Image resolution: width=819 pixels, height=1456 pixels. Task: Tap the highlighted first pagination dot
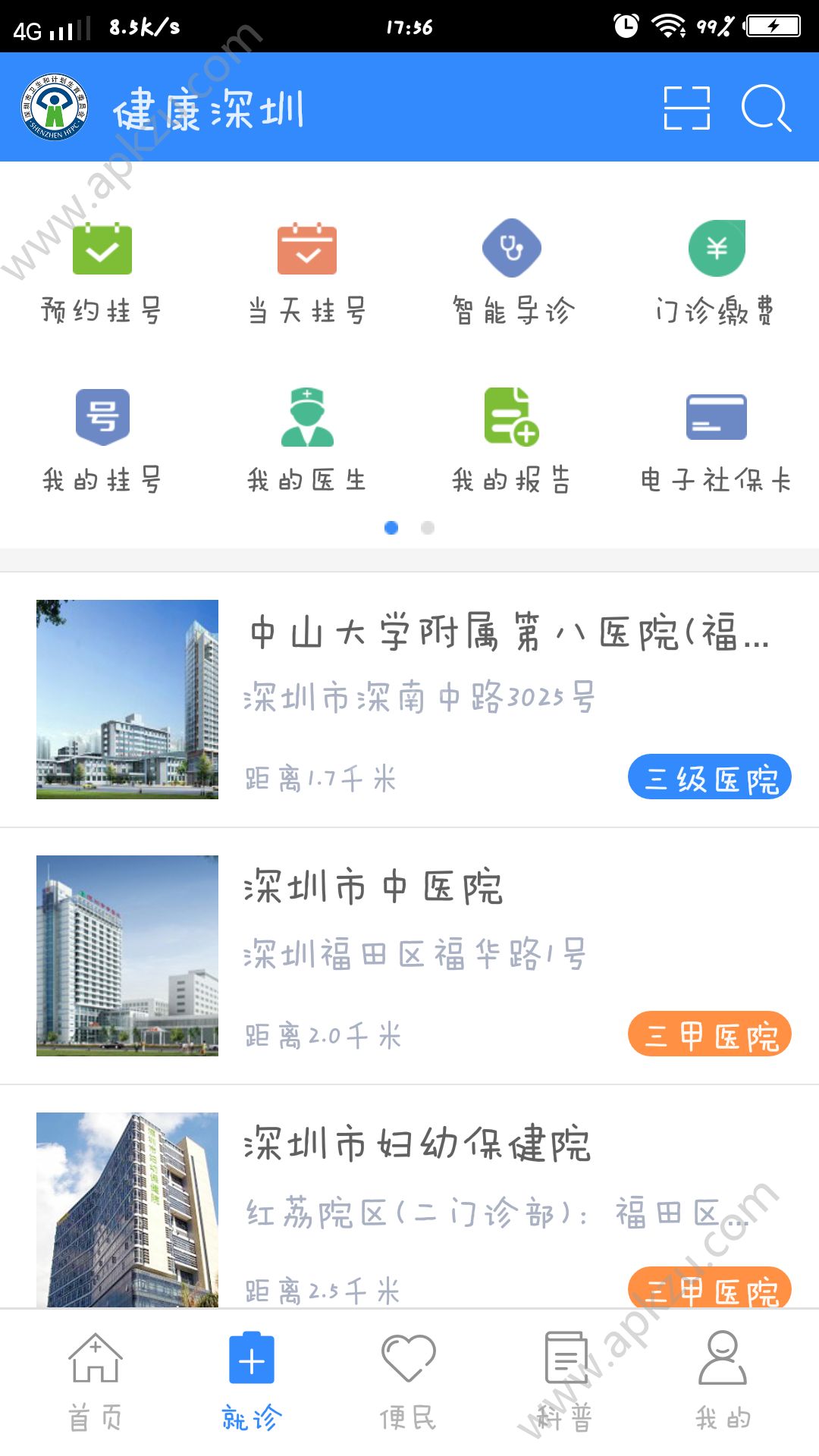393,528
